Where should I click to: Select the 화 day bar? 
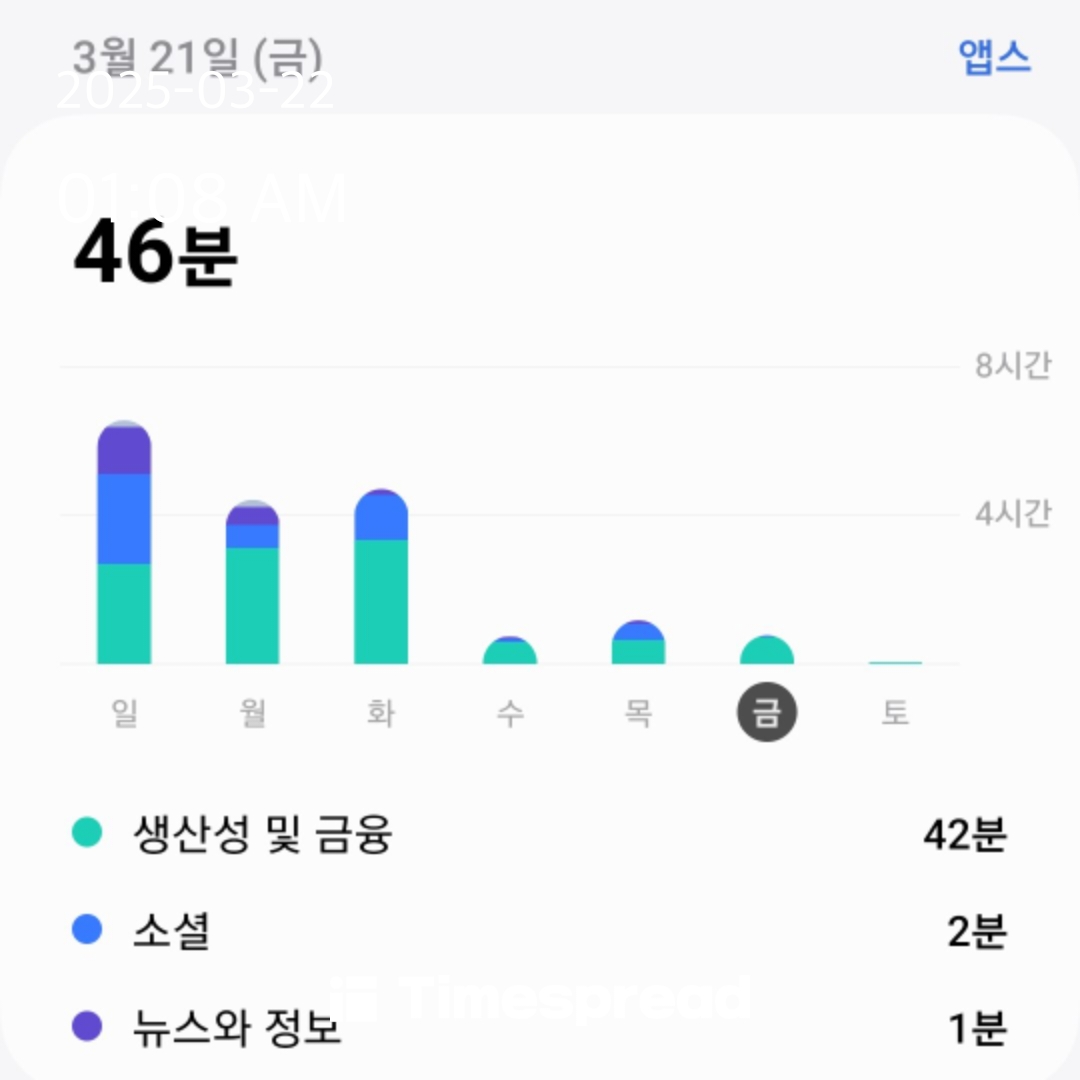(x=381, y=577)
